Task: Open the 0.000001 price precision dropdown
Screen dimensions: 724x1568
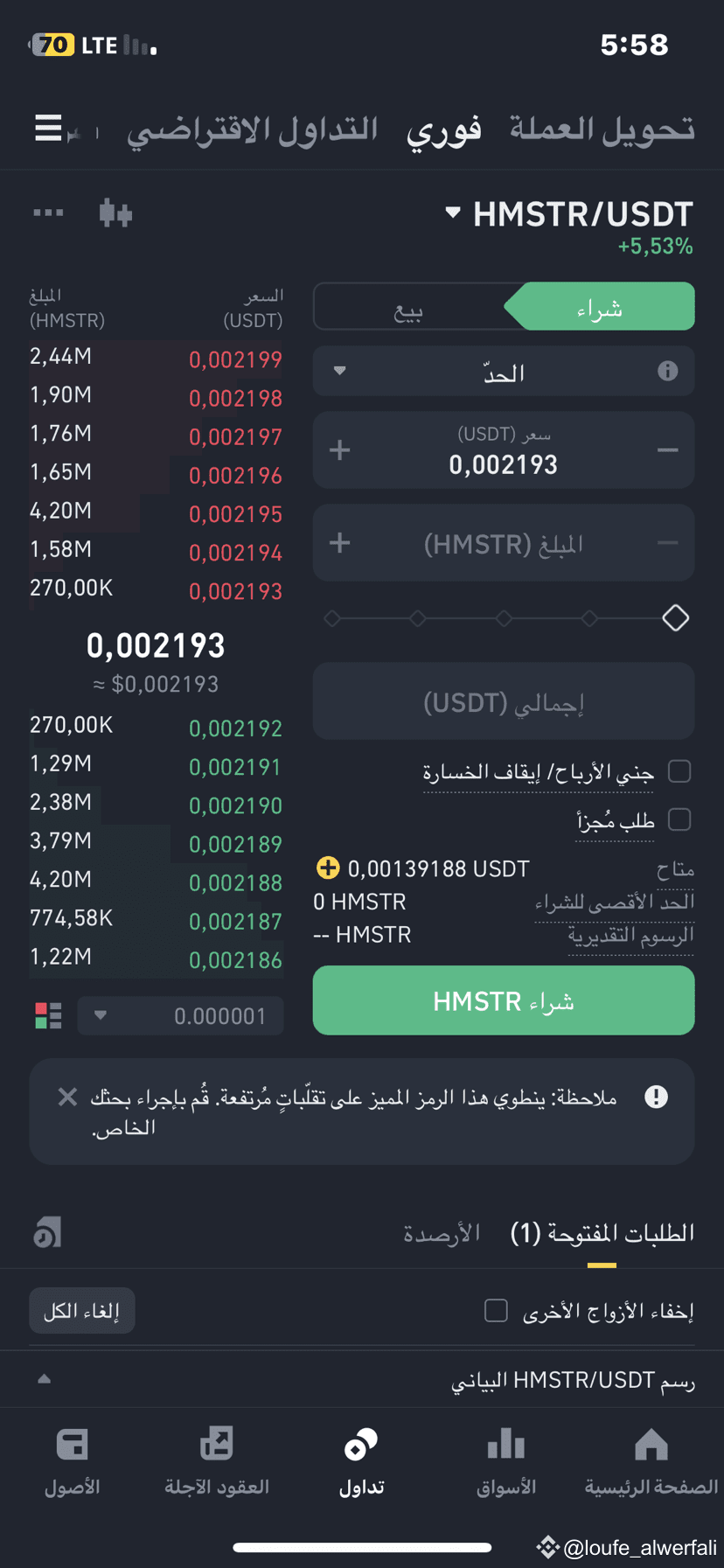Action: tap(180, 1015)
